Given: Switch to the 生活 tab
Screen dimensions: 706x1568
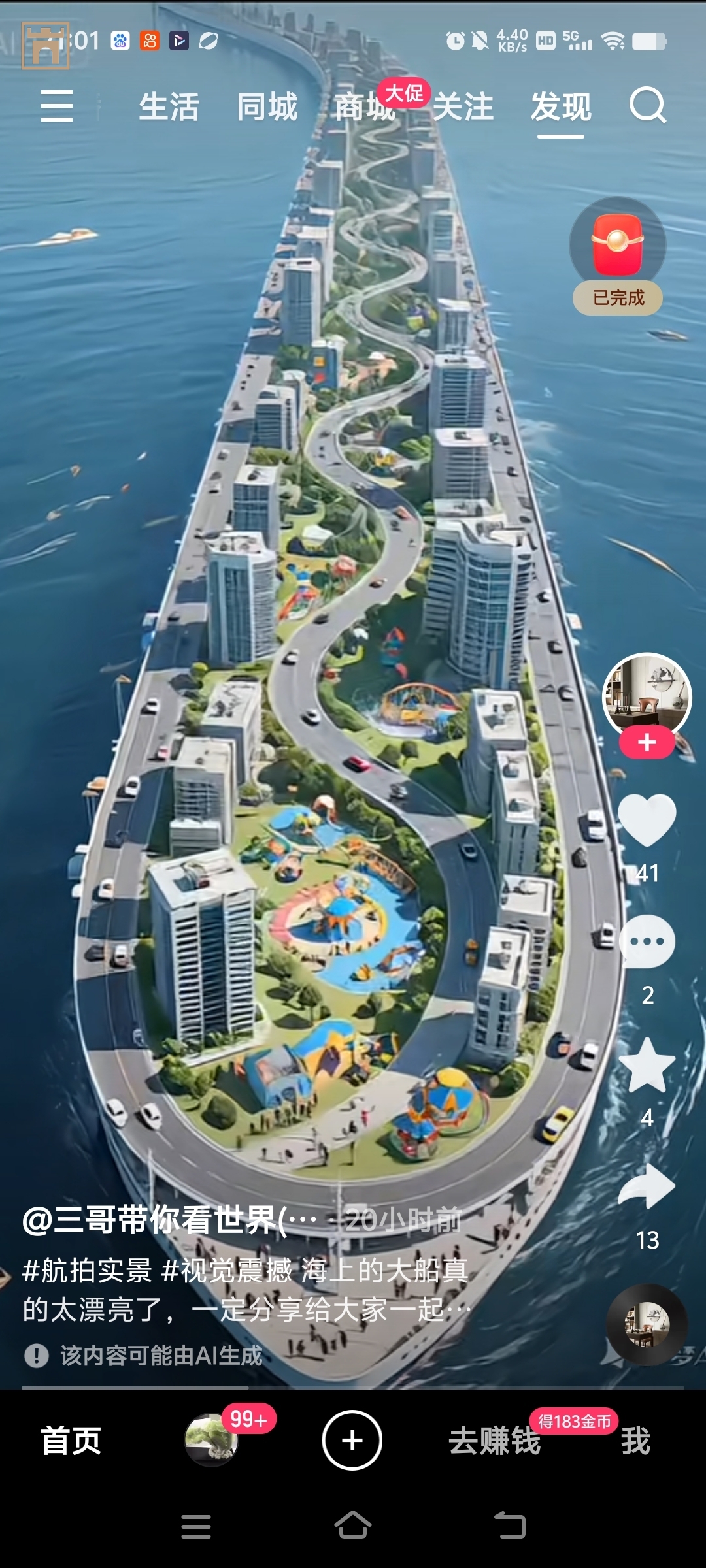Looking at the screenshot, I should (169, 107).
